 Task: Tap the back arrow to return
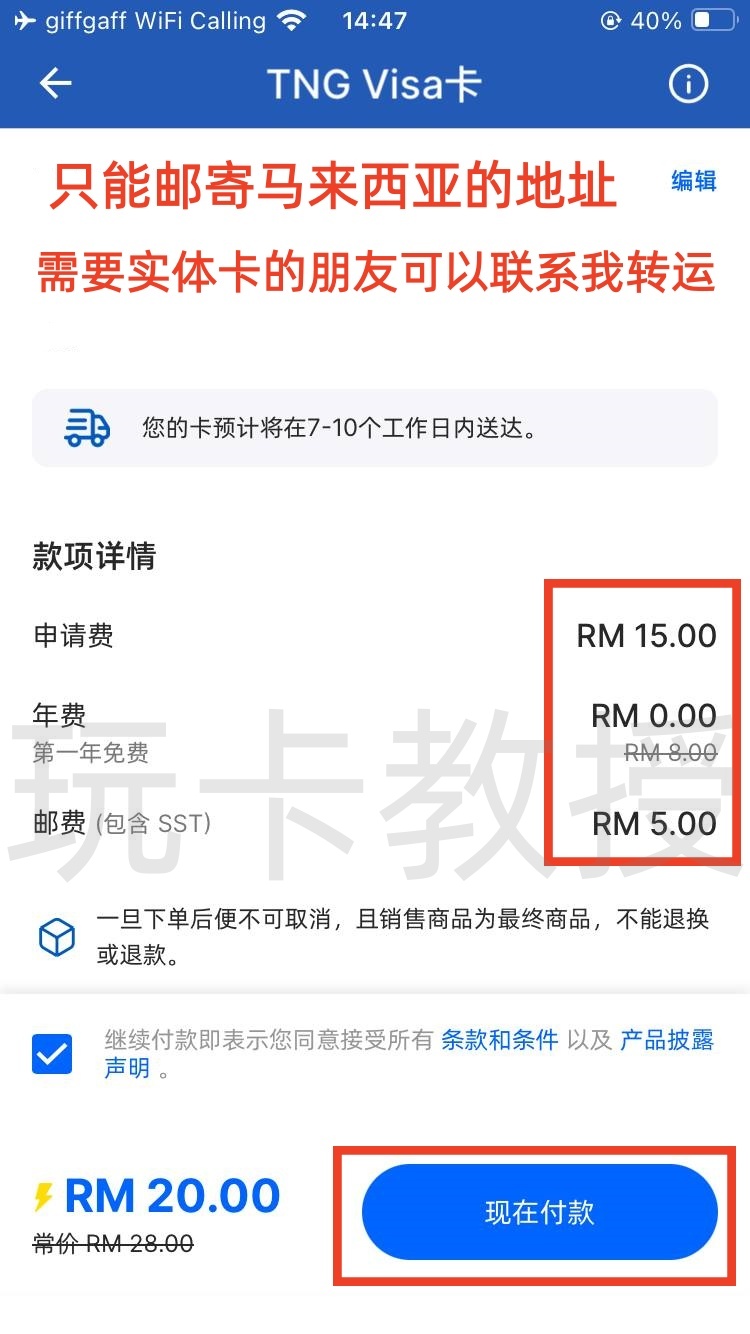coord(55,84)
